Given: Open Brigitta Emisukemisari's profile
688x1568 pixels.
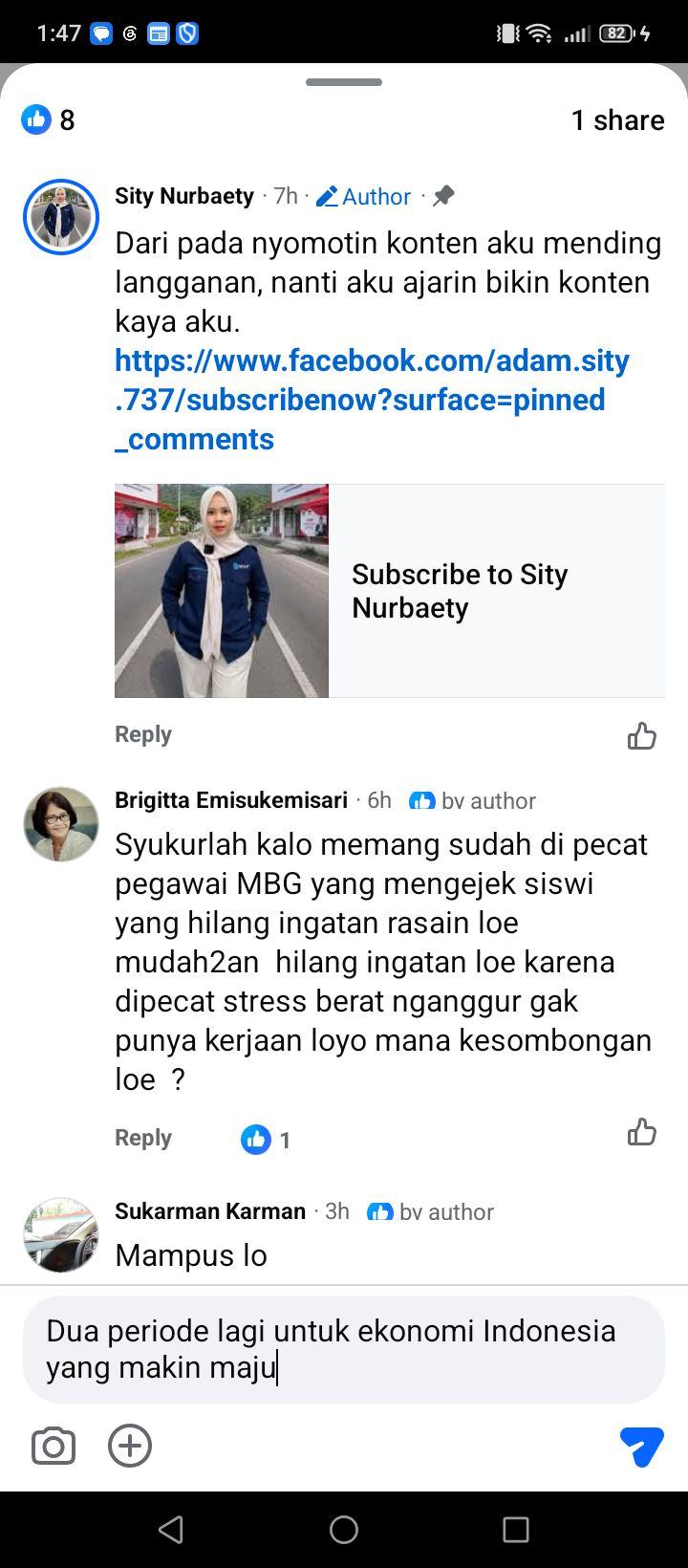Looking at the screenshot, I should click(x=61, y=824).
